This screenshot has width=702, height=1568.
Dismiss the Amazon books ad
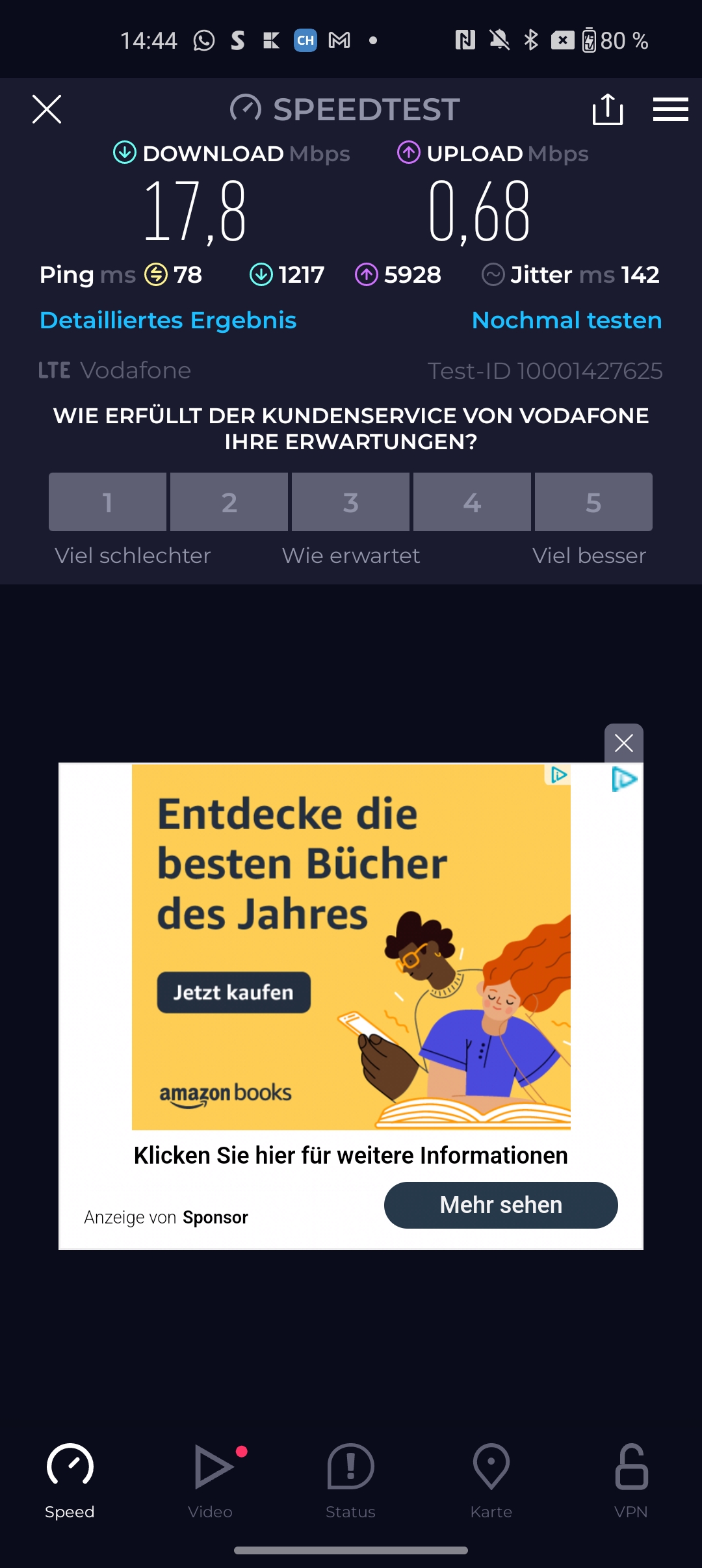pos(624,743)
